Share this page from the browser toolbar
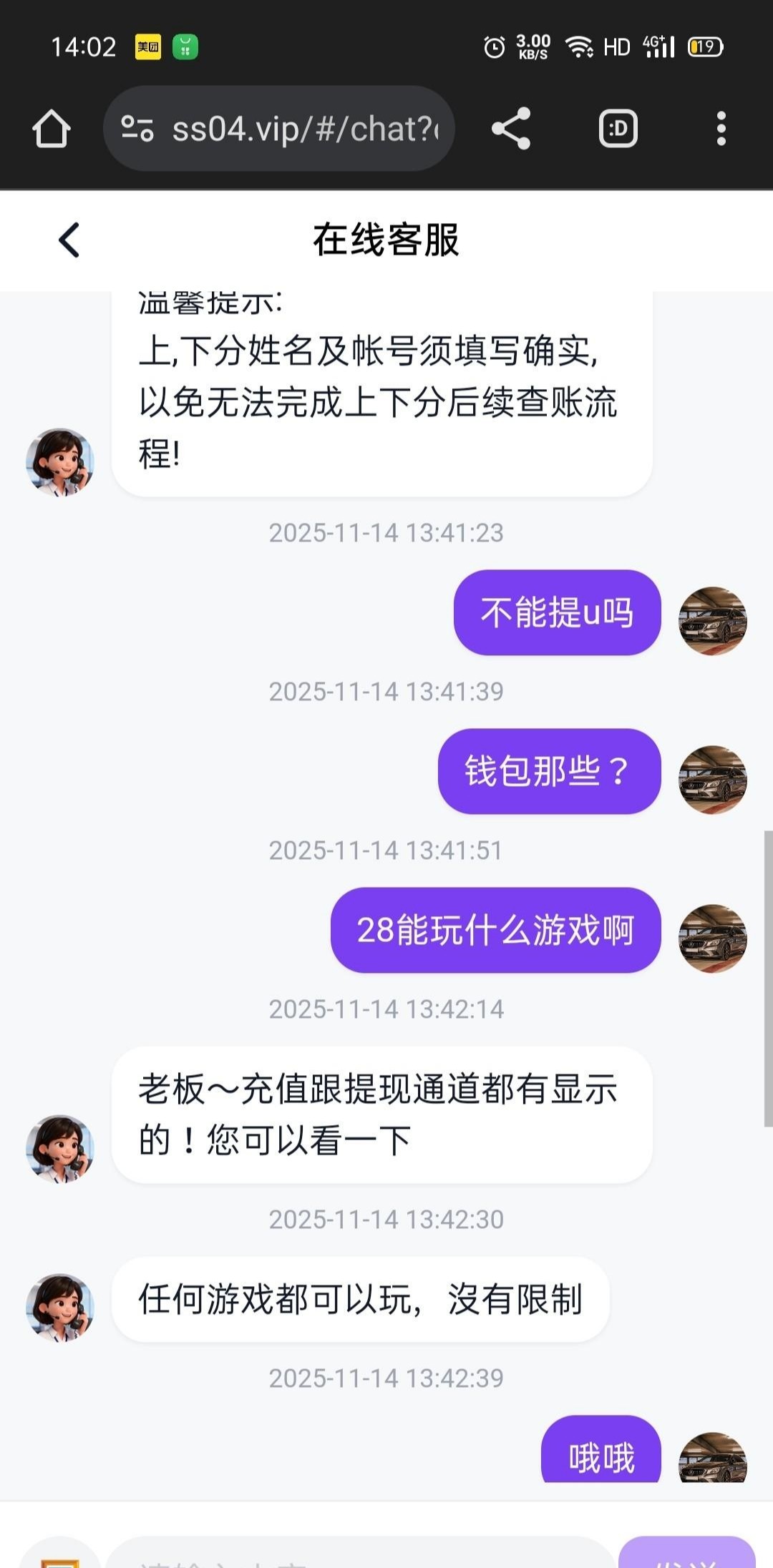Screen dimensions: 773x1568 [x=511, y=129]
